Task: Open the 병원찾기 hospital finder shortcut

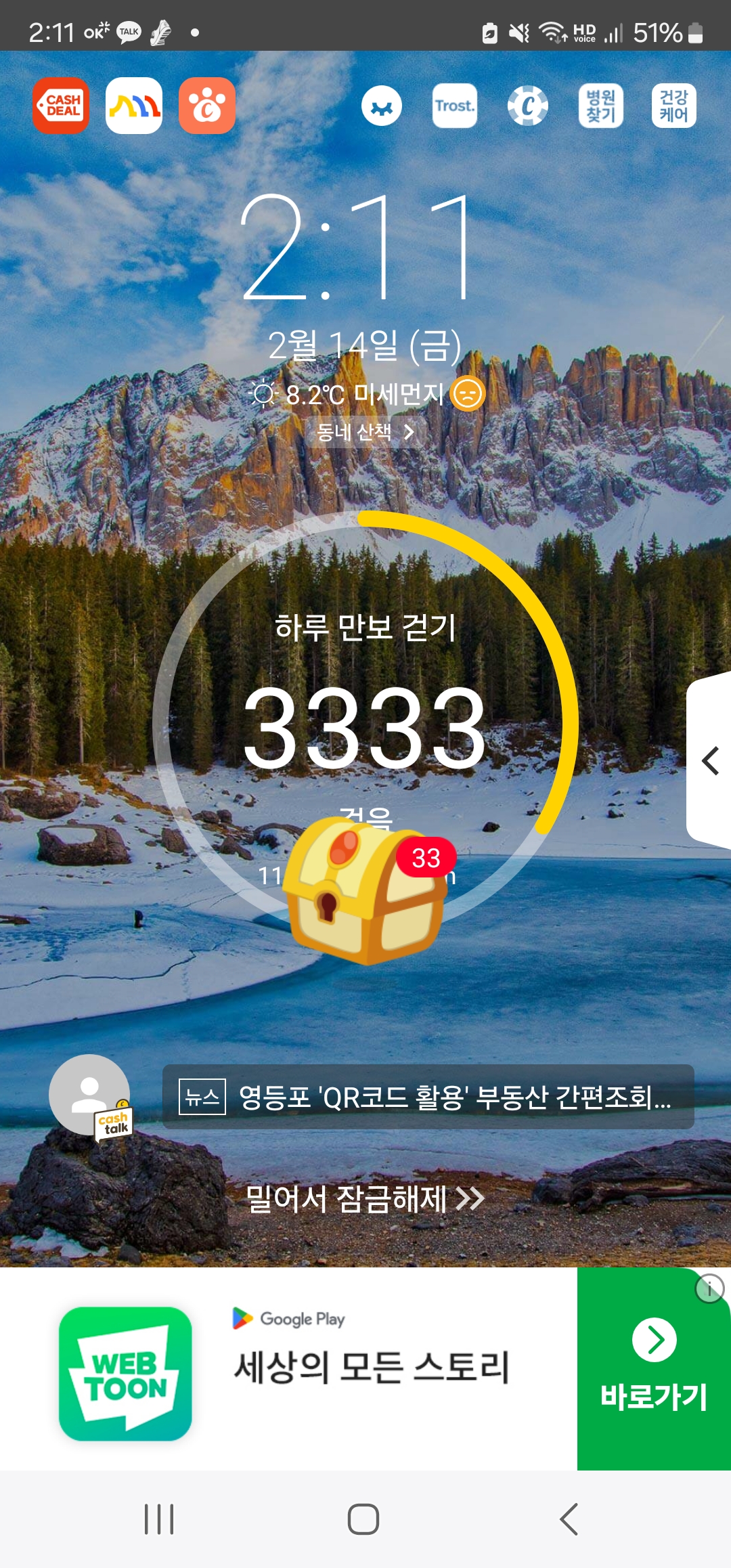Action: click(600, 106)
